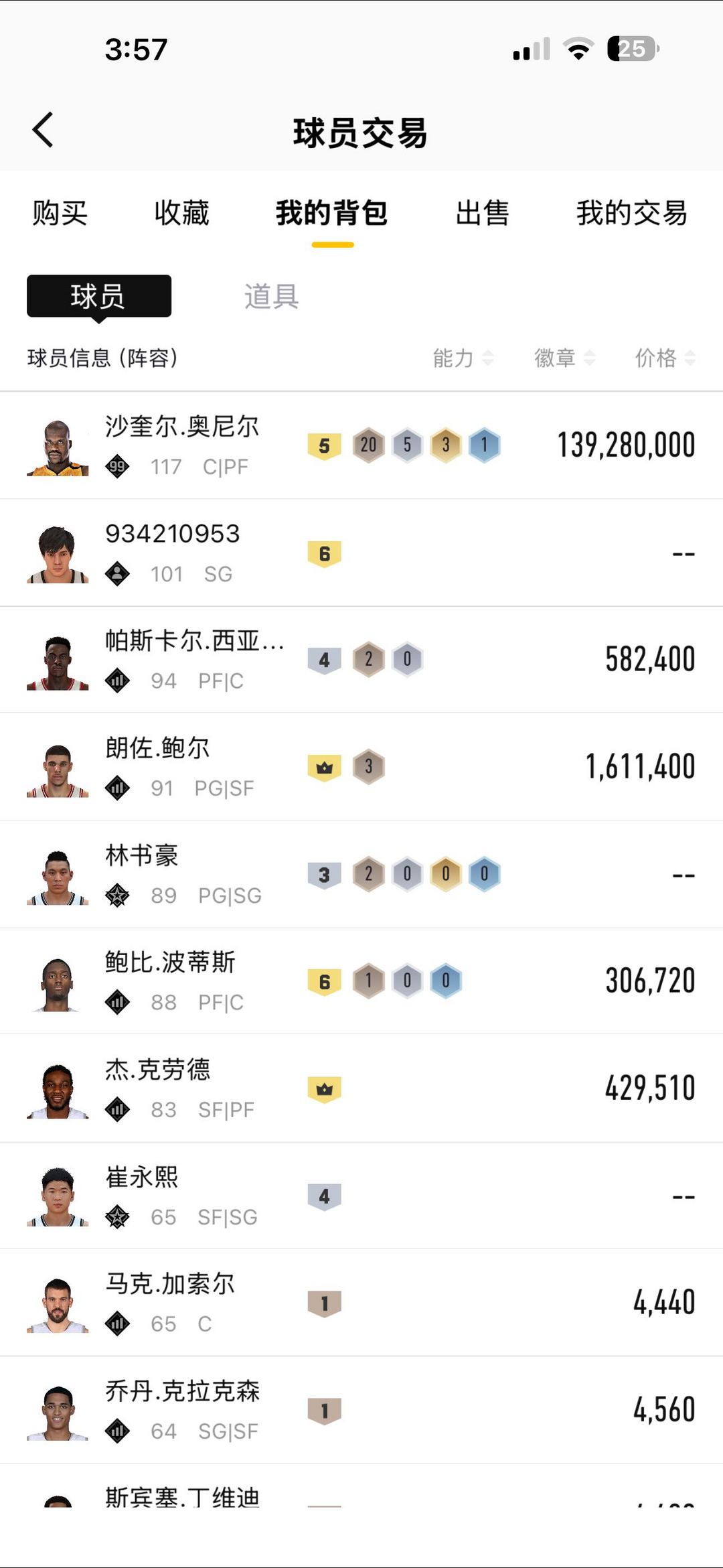This screenshot has height=1568, width=723.
Task: Sort the list by 能力
Action: [463, 358]
